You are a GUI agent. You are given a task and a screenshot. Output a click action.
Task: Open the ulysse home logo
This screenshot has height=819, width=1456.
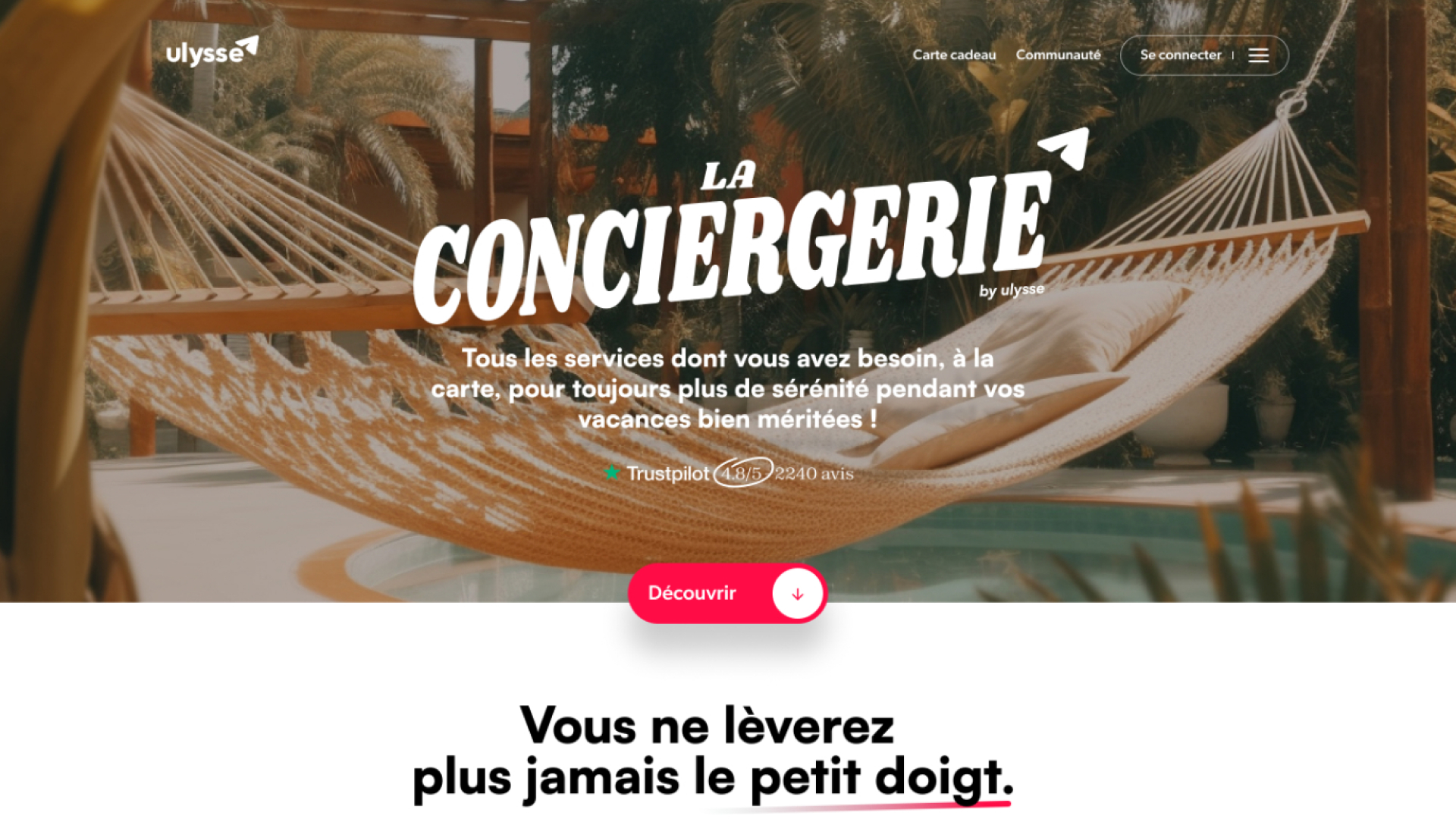(x=211, y=52)
